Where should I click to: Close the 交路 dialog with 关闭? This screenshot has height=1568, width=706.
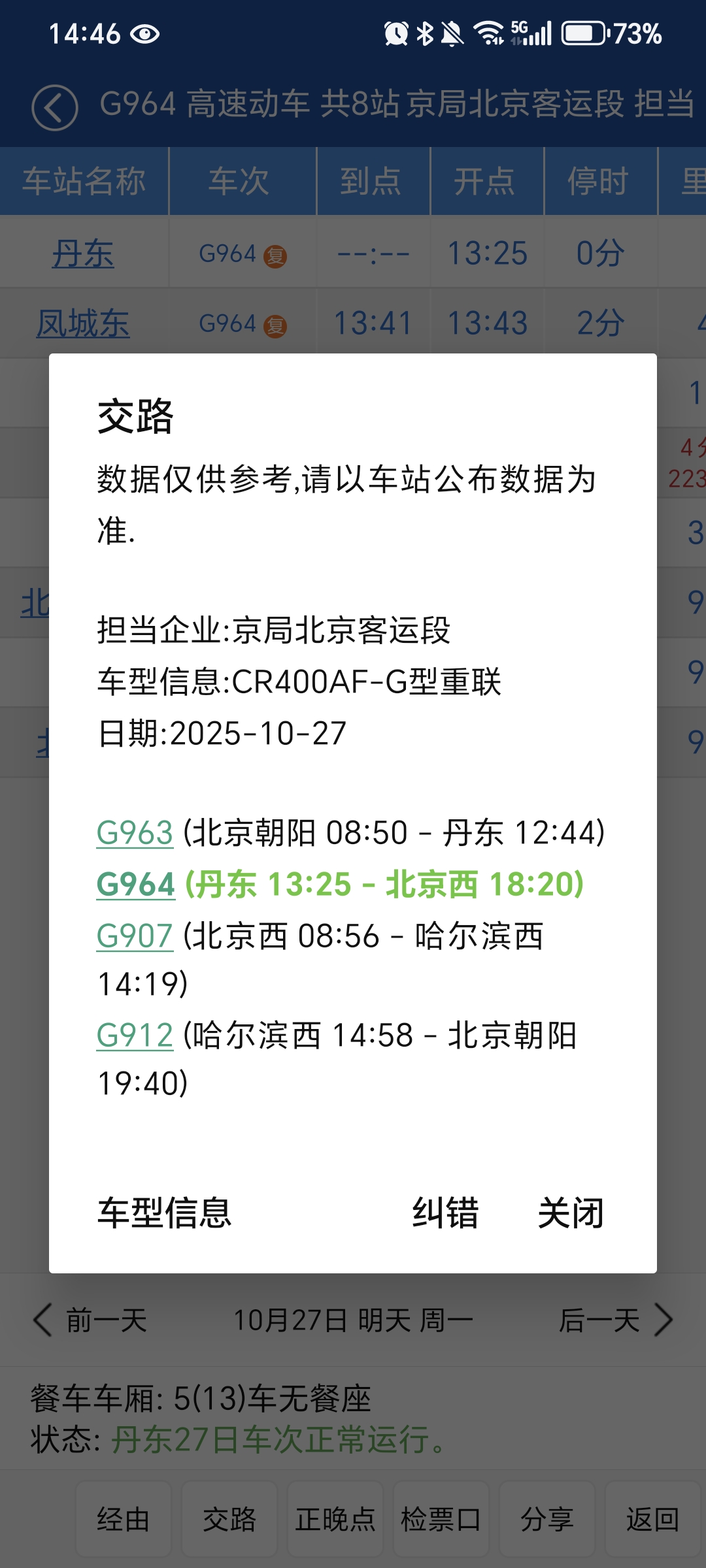click(570, 1213)
